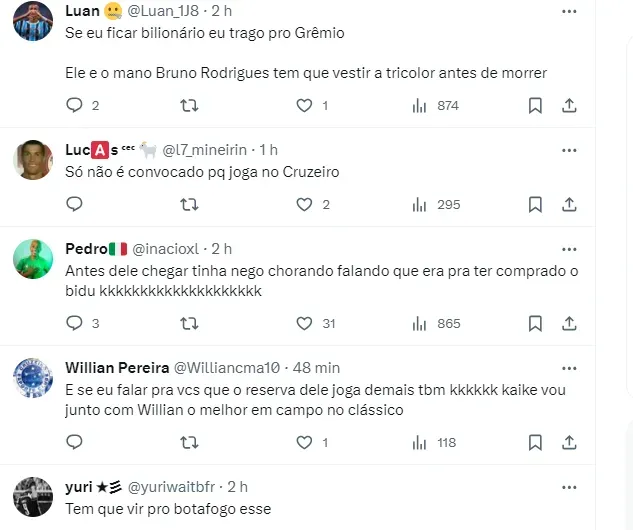Repost Pedro's tweet
The height and width of the screenshot is (530, 633).
[x=188, y=323]
